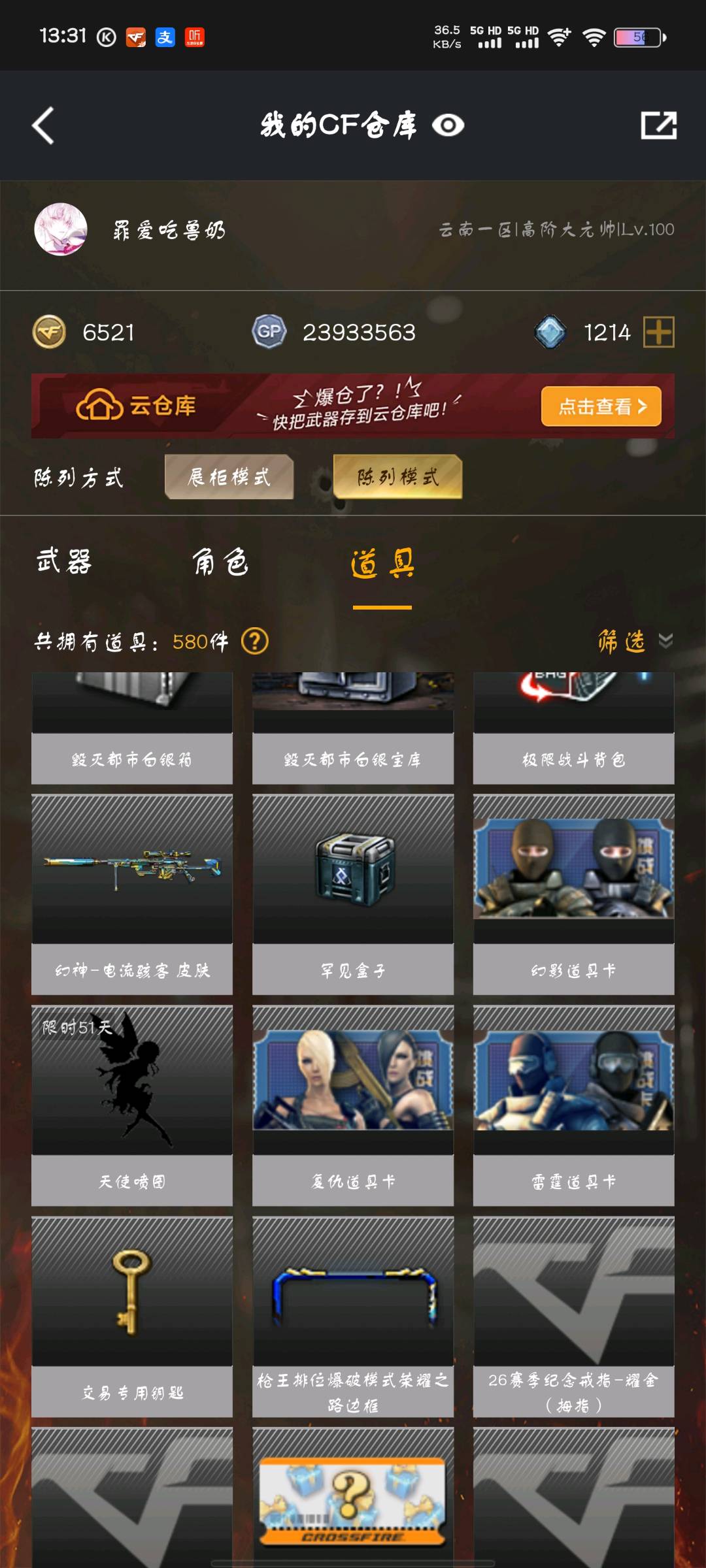Select 陈列模式 display mode
Viewport: 706px width, 1568px height.
click(x=397, y=477)
